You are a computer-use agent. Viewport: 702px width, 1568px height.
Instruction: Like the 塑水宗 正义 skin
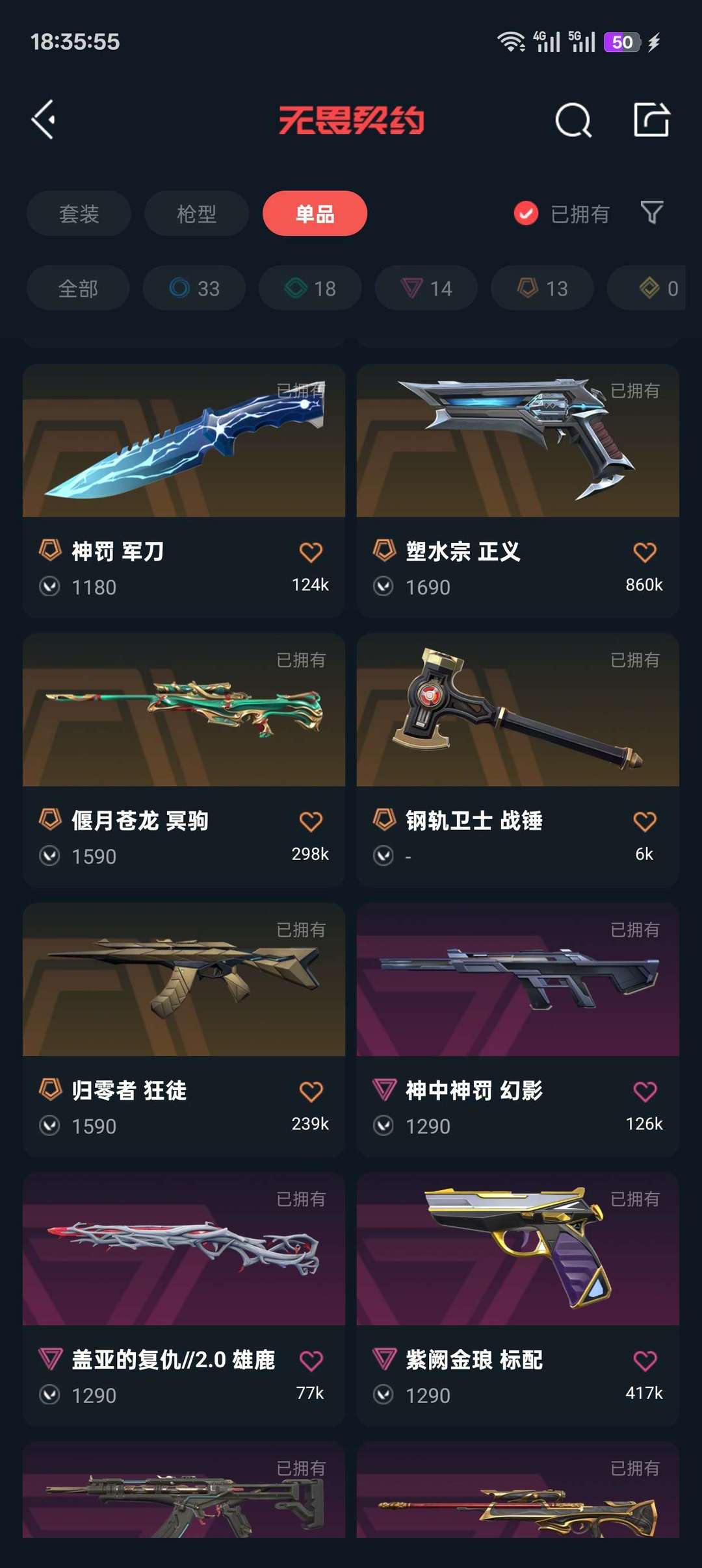pyautogui.click(x=645, y=552)
